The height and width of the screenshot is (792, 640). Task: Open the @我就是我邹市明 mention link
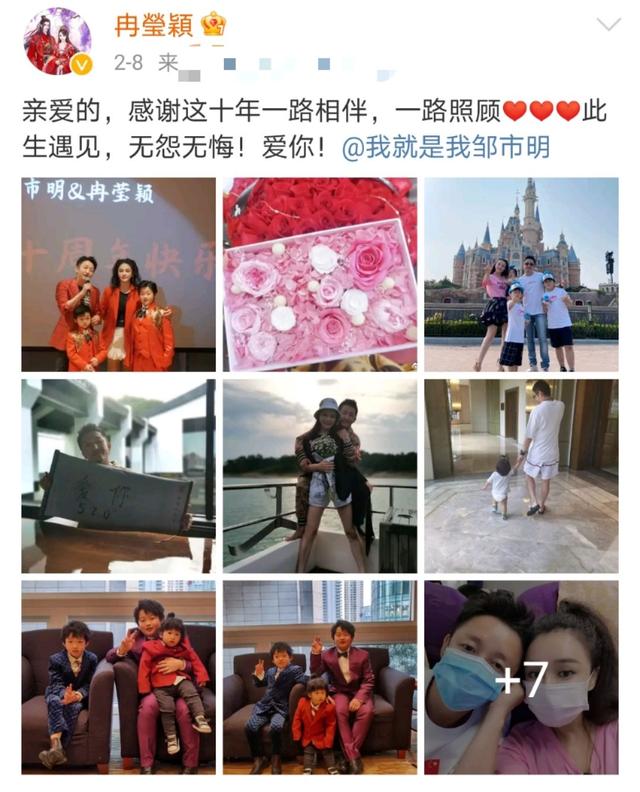tap(445, 147)
